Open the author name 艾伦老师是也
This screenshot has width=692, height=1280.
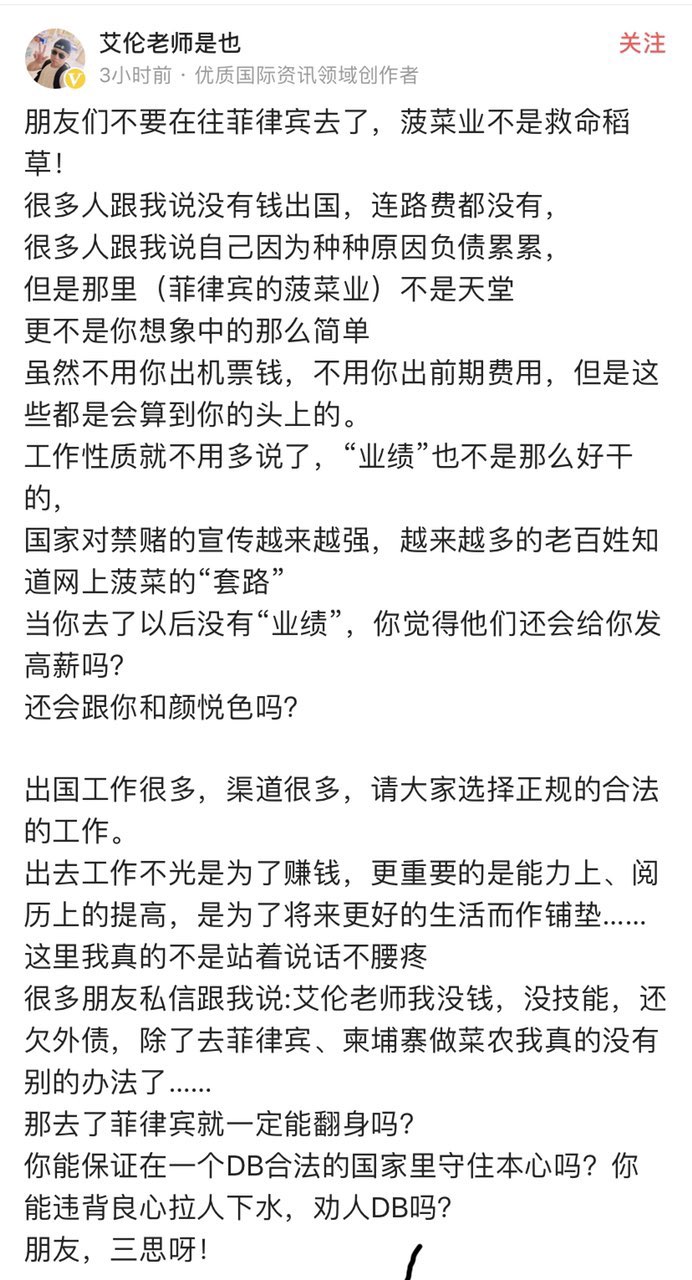click(x=170, y=43)
